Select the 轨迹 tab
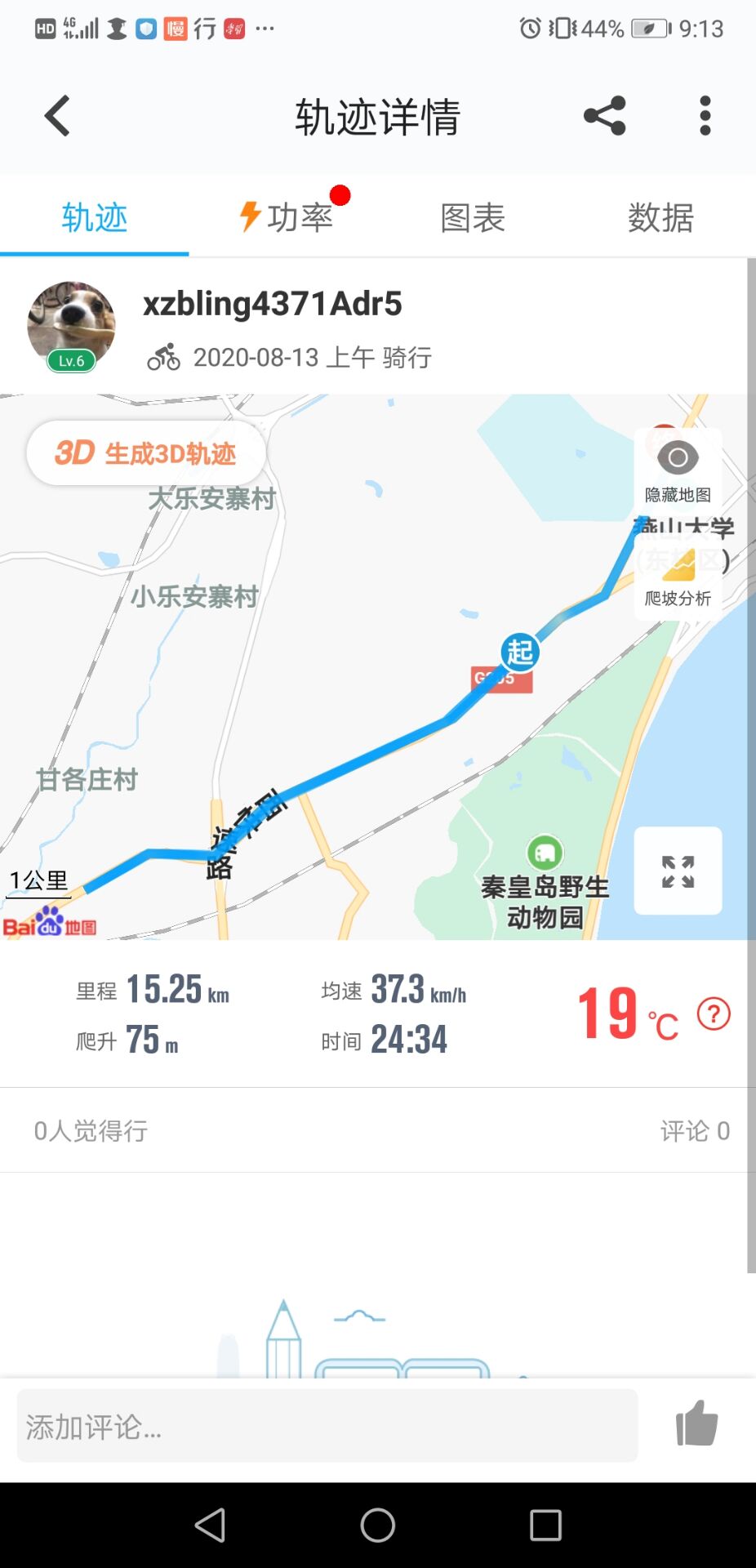Screen dimensions: 756x1568 tap(95, 218)
